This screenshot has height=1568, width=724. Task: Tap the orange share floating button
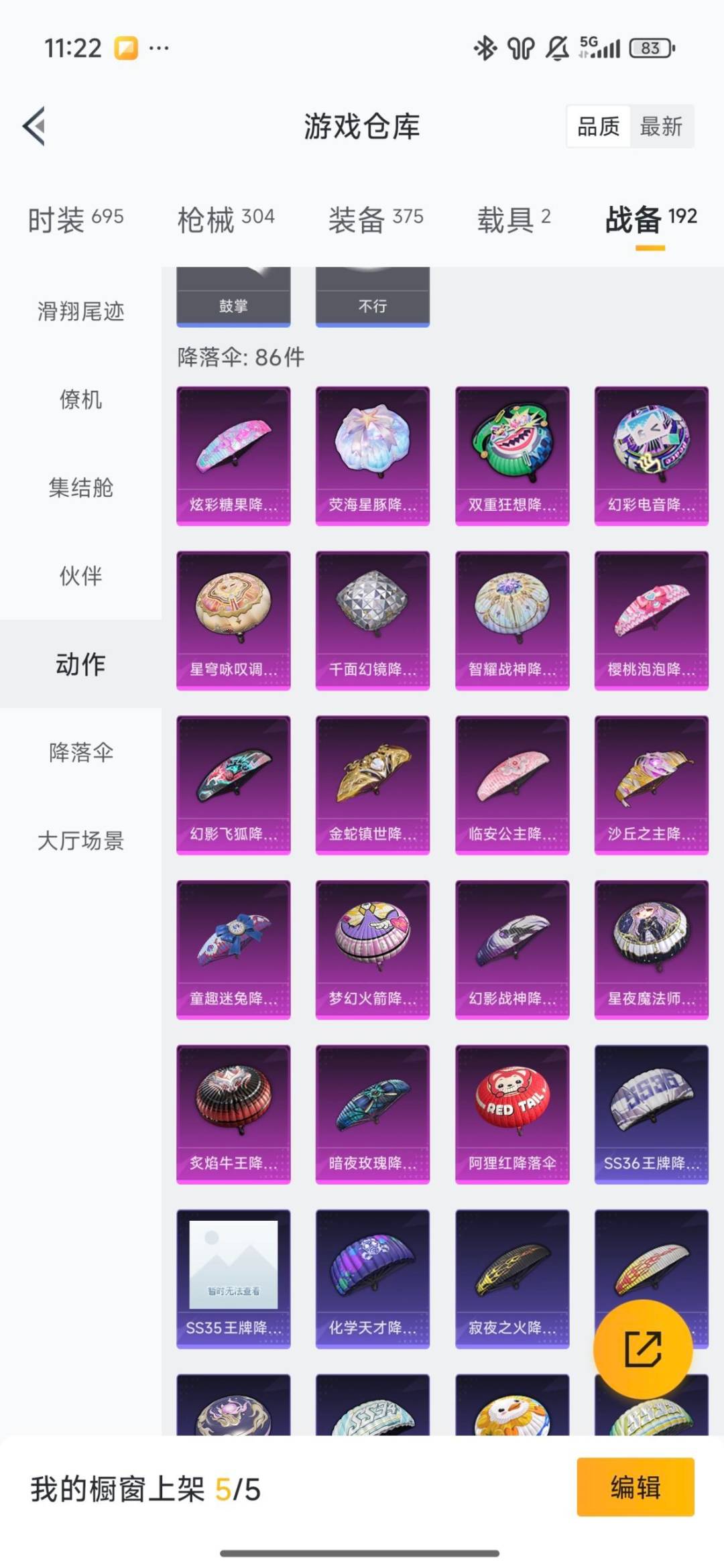(x=643, y=1349)
